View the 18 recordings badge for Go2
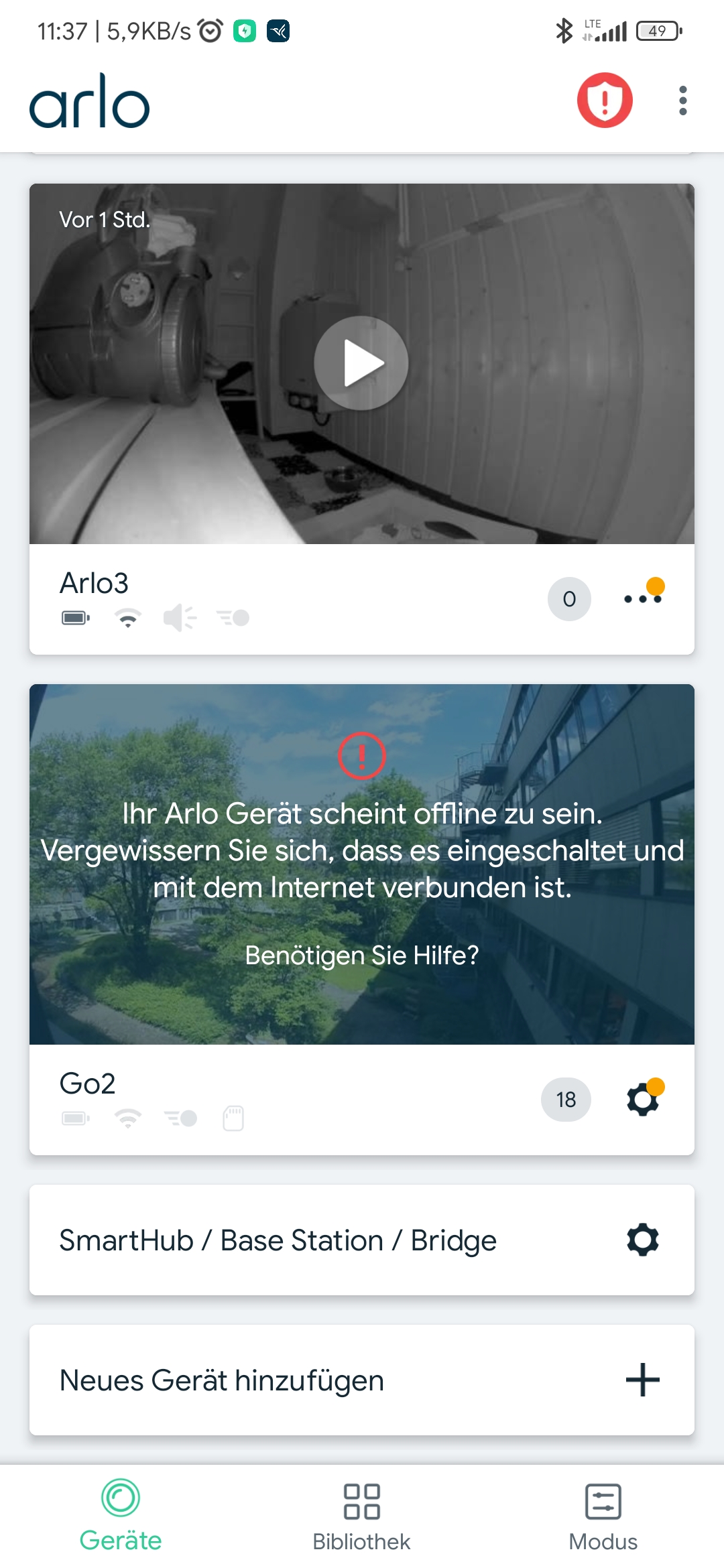Screen dimensions: 724x1568 pos(566,1100)
